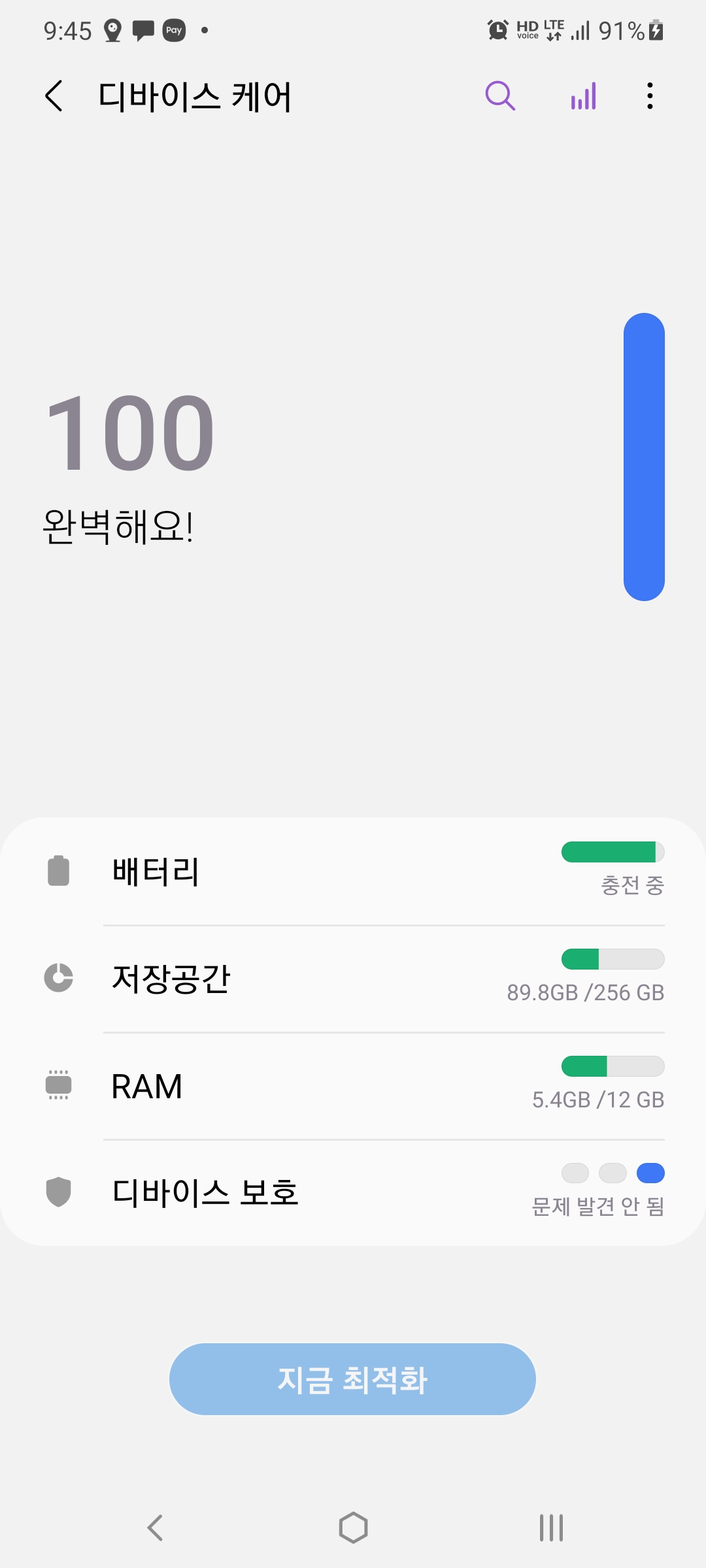Screen dimensions: 706x1568
Task: Tap the 지금 최적화 button
Action: (x=352, y=1379)
